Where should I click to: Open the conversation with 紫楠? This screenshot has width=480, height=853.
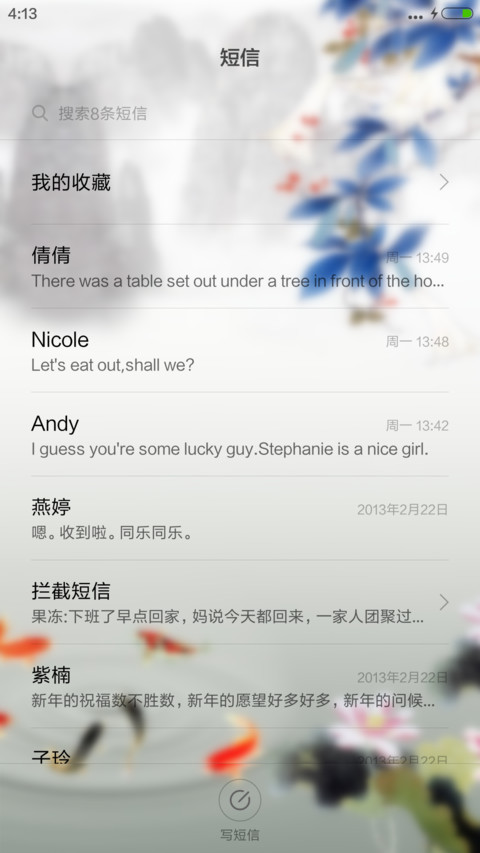(x=240, y=686)
